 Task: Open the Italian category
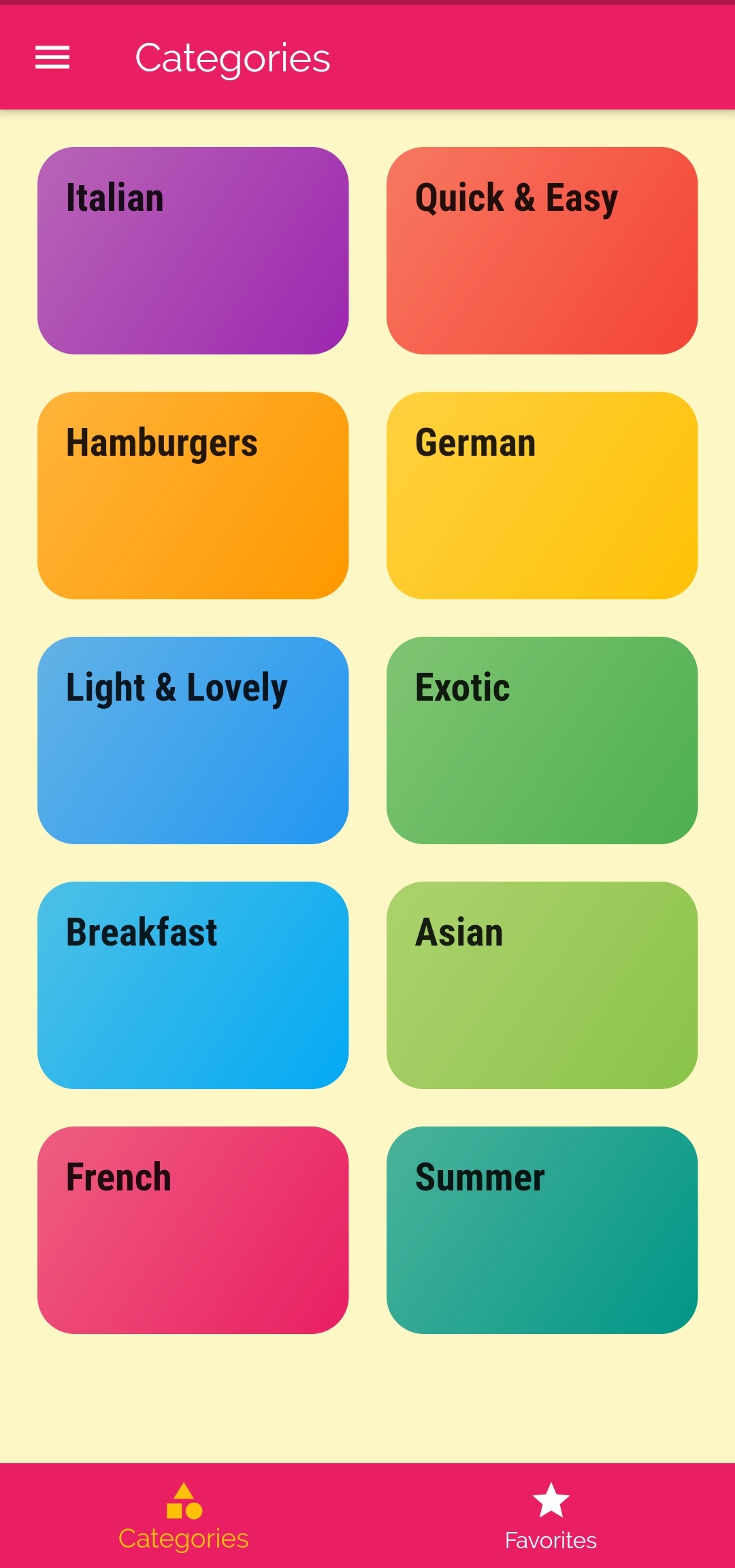(193, 250)
